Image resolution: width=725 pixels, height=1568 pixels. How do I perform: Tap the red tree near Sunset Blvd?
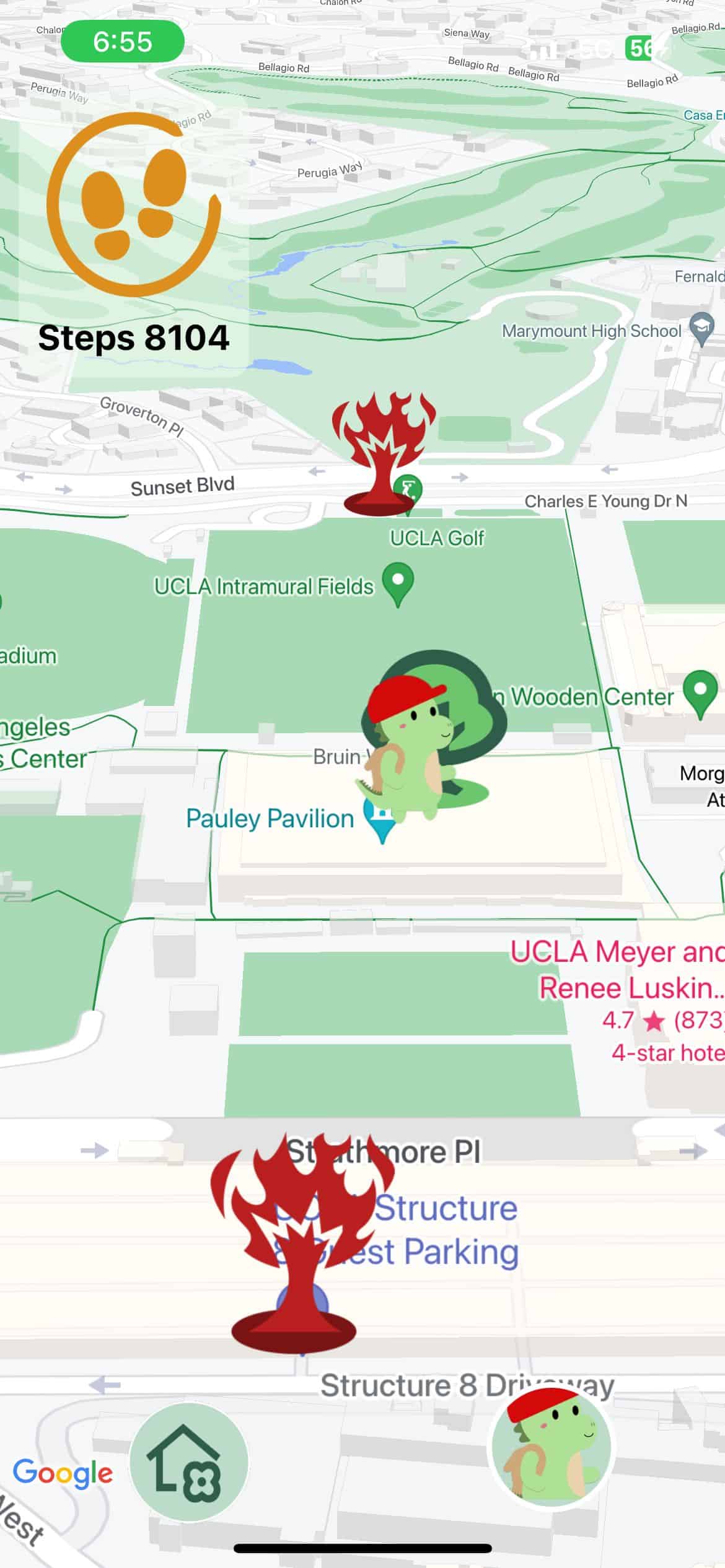click(383, 452)
